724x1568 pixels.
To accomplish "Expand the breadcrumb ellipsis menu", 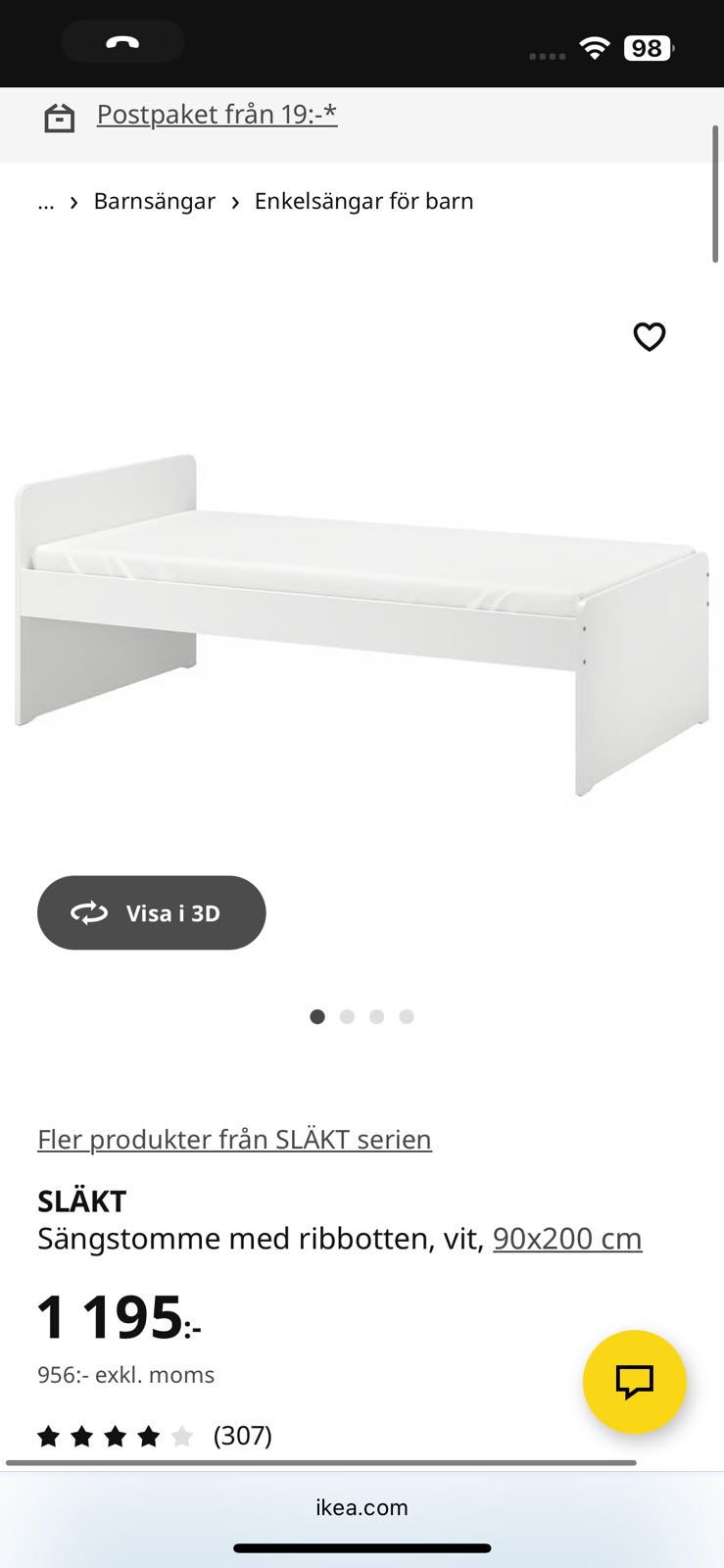I will point(45,202).
